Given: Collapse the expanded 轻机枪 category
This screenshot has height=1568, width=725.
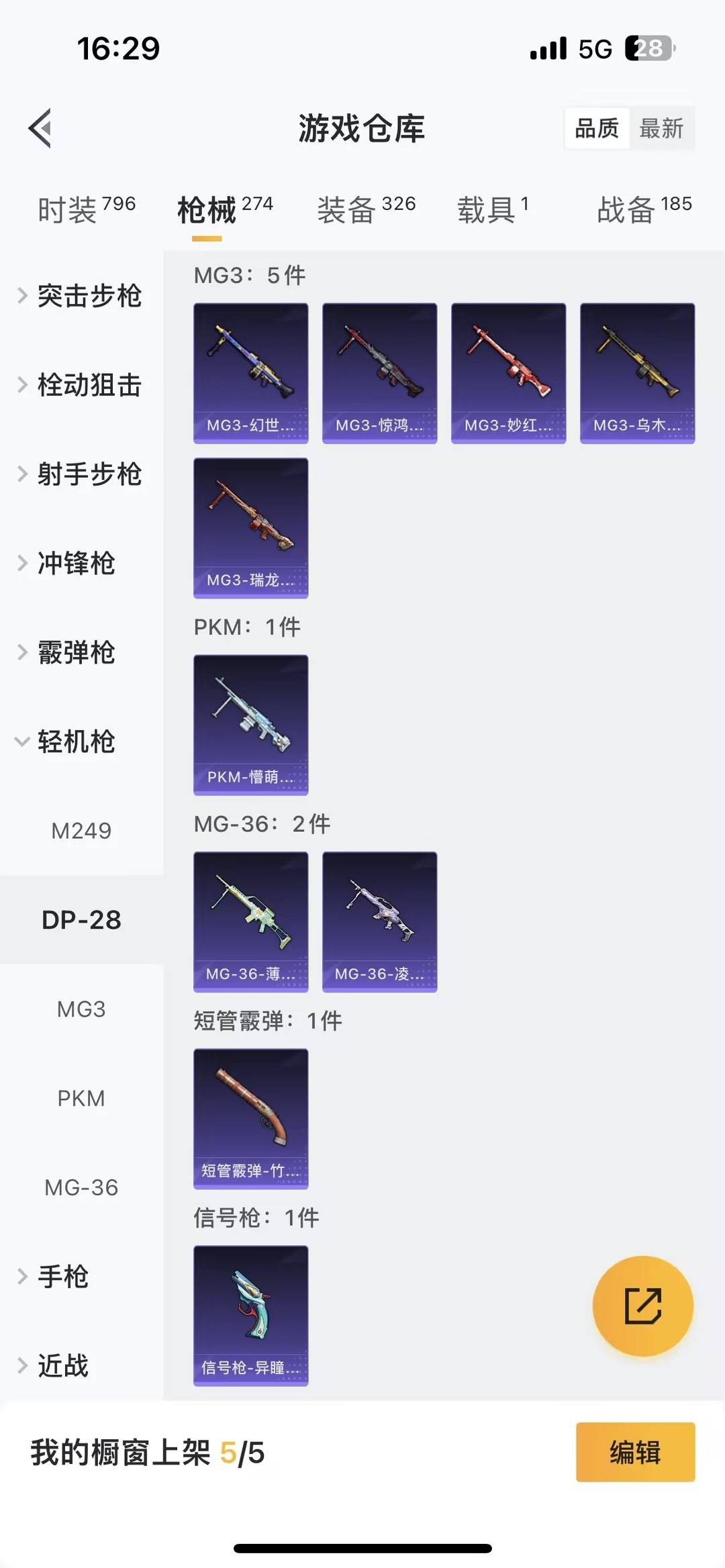Looking at the screenshot, I should click(74, 742).
